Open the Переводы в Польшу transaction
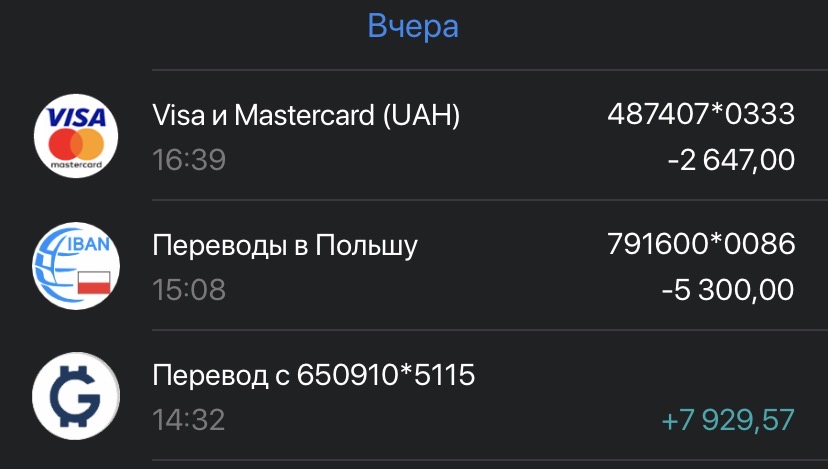 414,265
